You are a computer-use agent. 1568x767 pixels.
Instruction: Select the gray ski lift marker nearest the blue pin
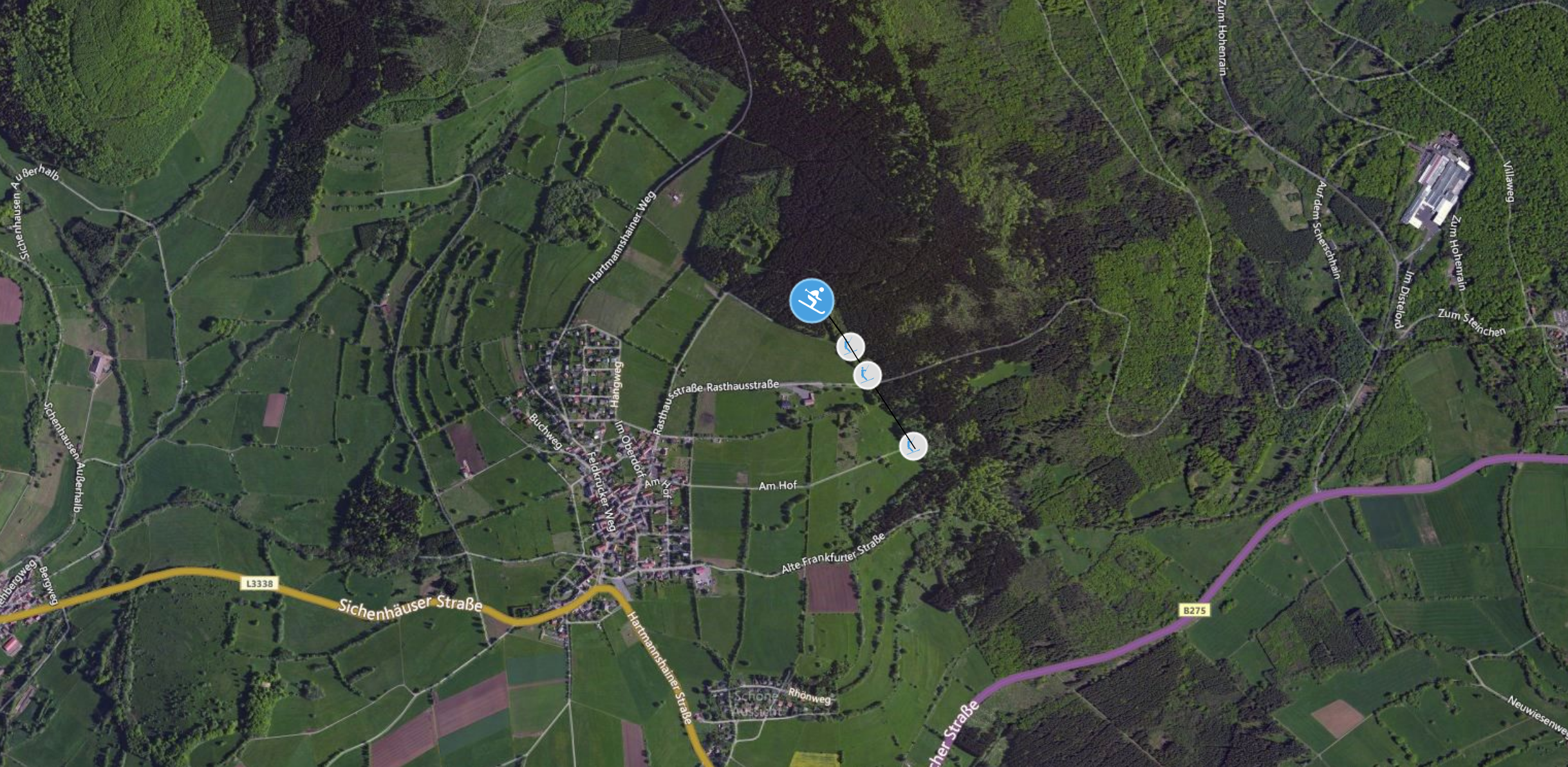tap(850, 347)
